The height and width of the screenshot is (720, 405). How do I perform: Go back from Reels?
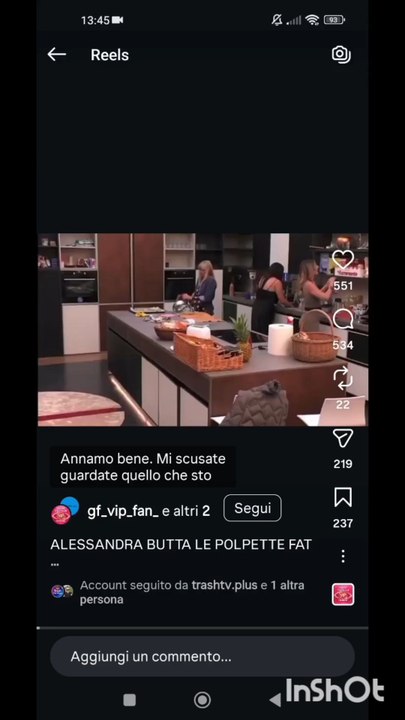point(56,55)
